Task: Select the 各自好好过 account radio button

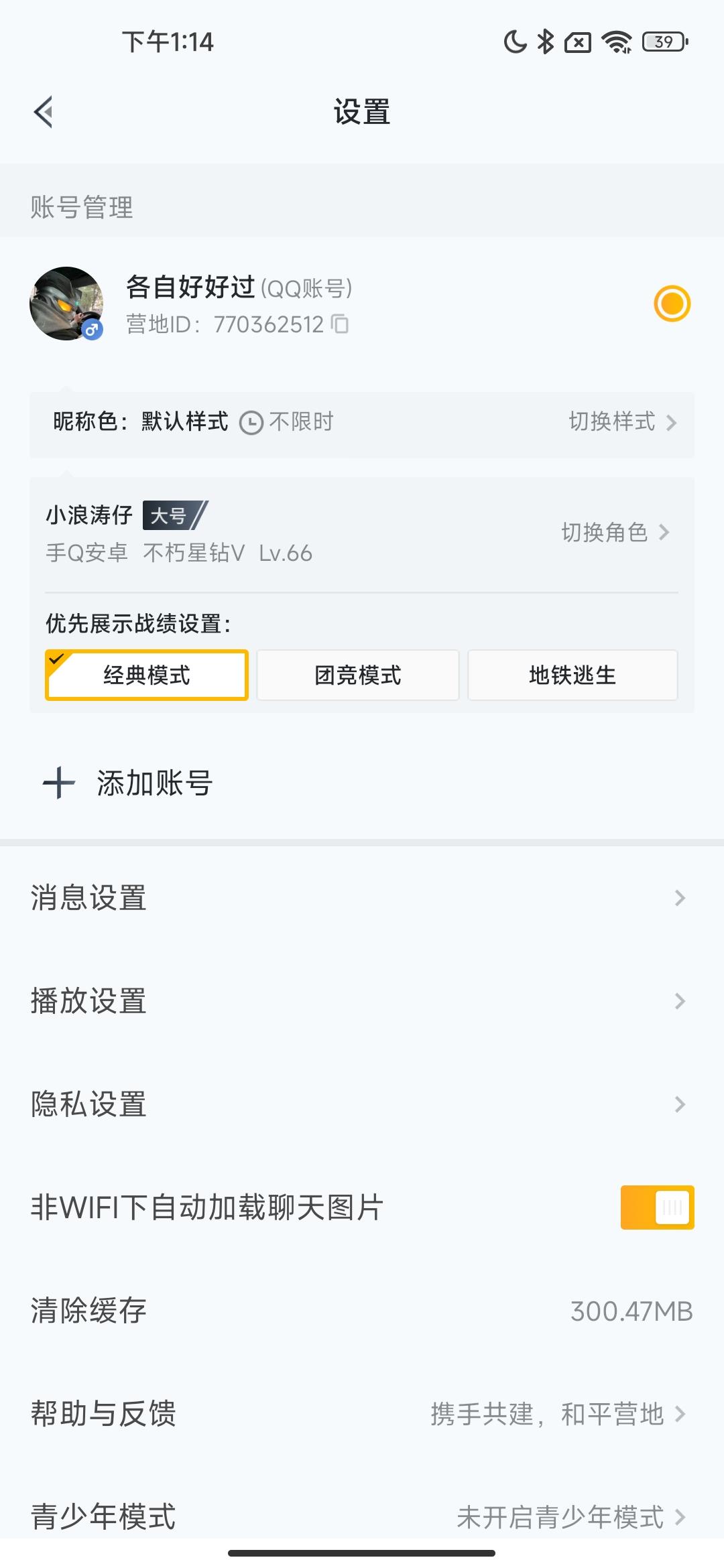Action: [x=672, y=304]
